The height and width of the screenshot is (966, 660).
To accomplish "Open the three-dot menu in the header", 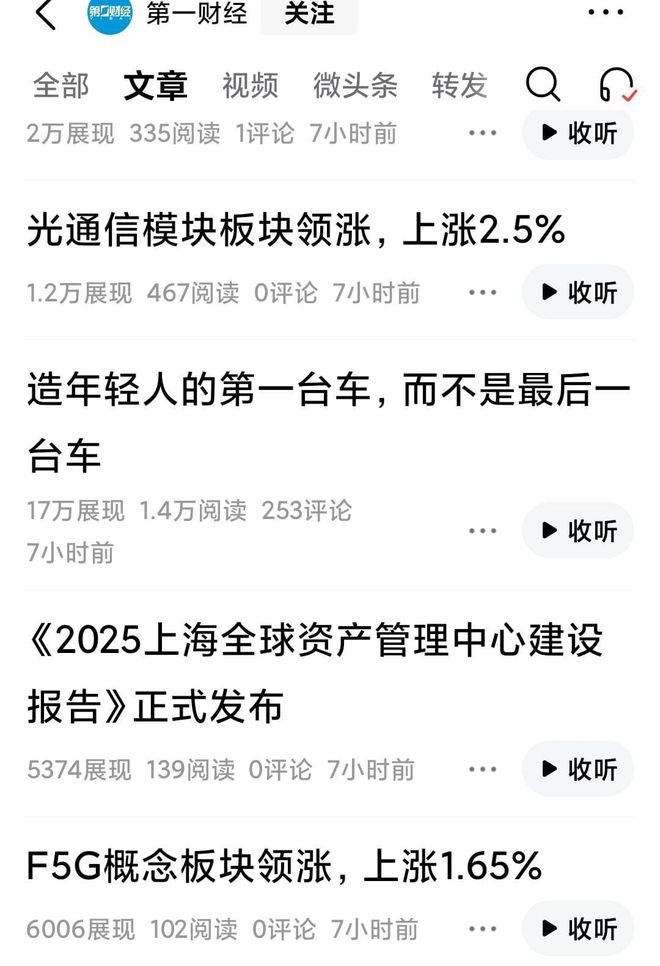I will pos(605,14).
